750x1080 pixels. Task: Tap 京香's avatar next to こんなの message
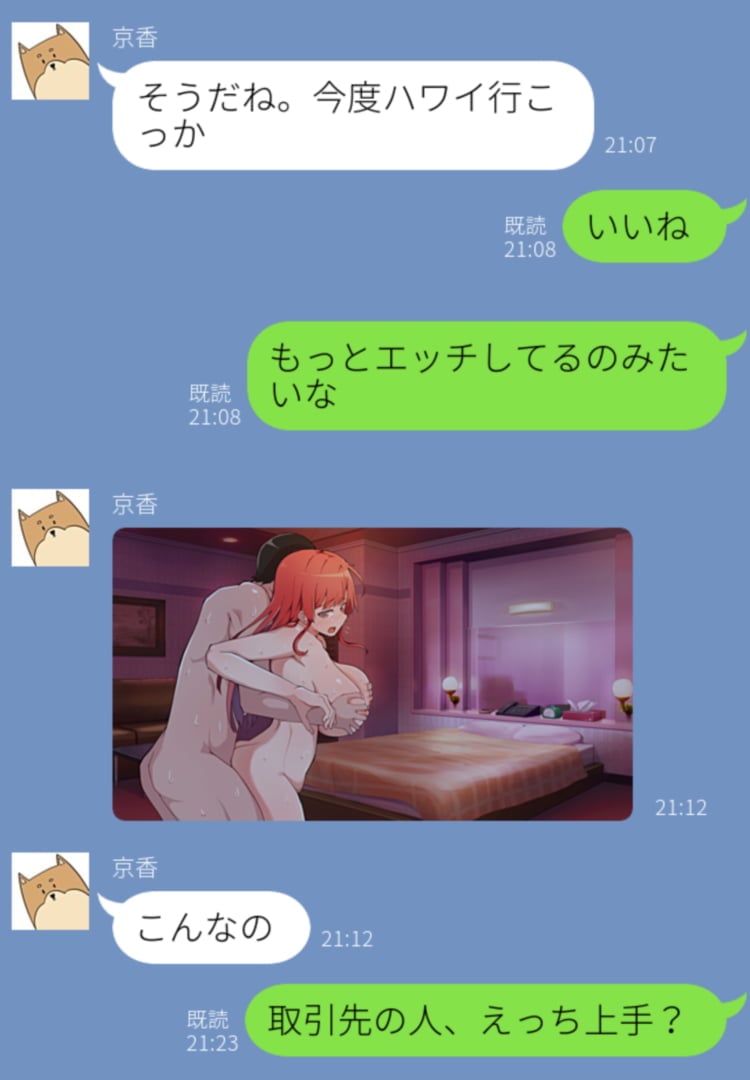point(50,891)
